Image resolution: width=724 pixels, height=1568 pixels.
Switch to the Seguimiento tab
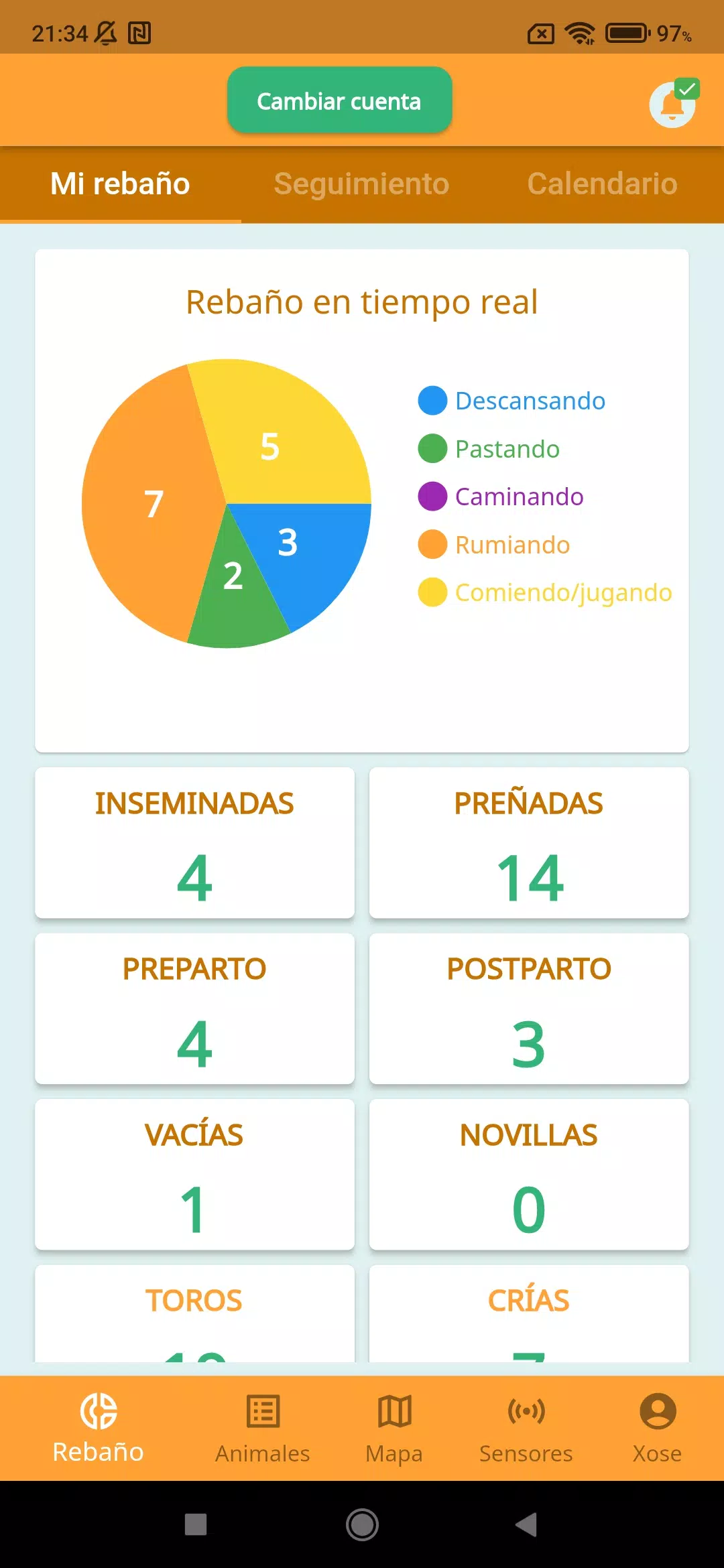[361, 184]
